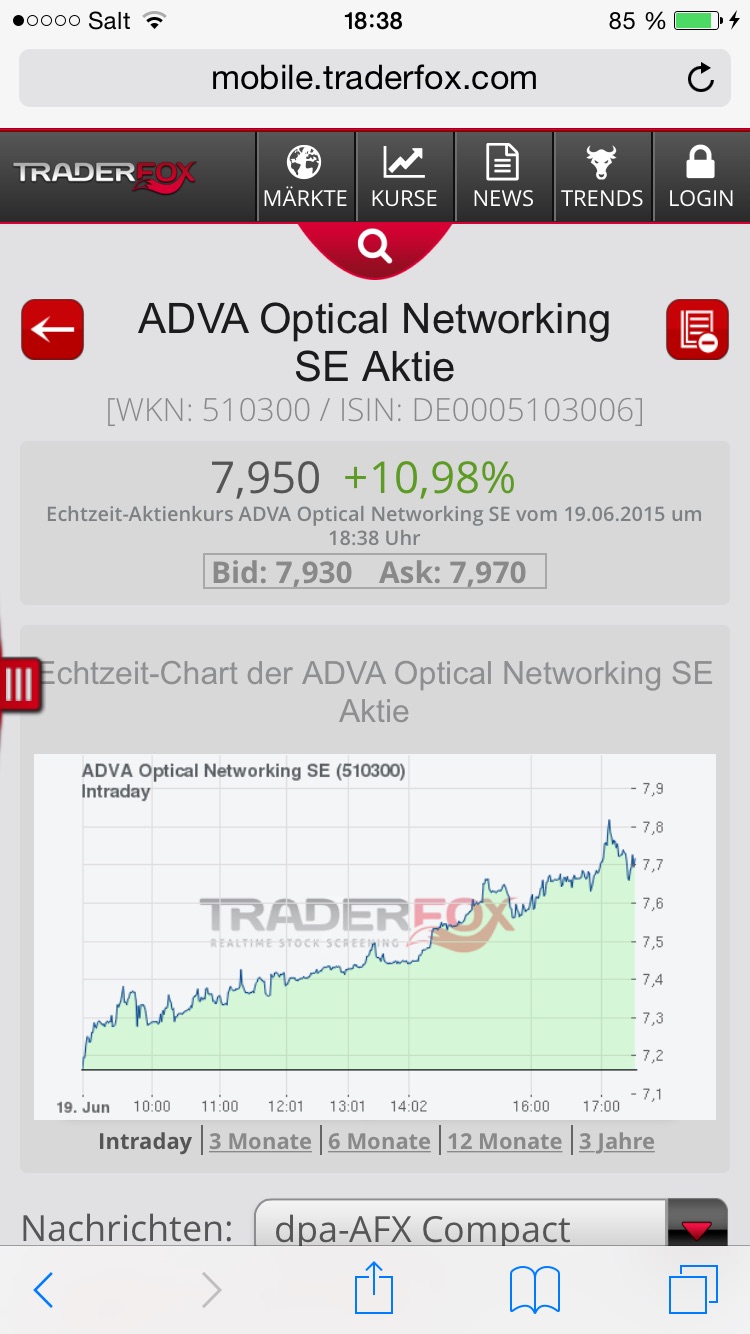
Task: Switch chart to 12 Monate view
Action: pyautogui.click(x=504, y=1141)
